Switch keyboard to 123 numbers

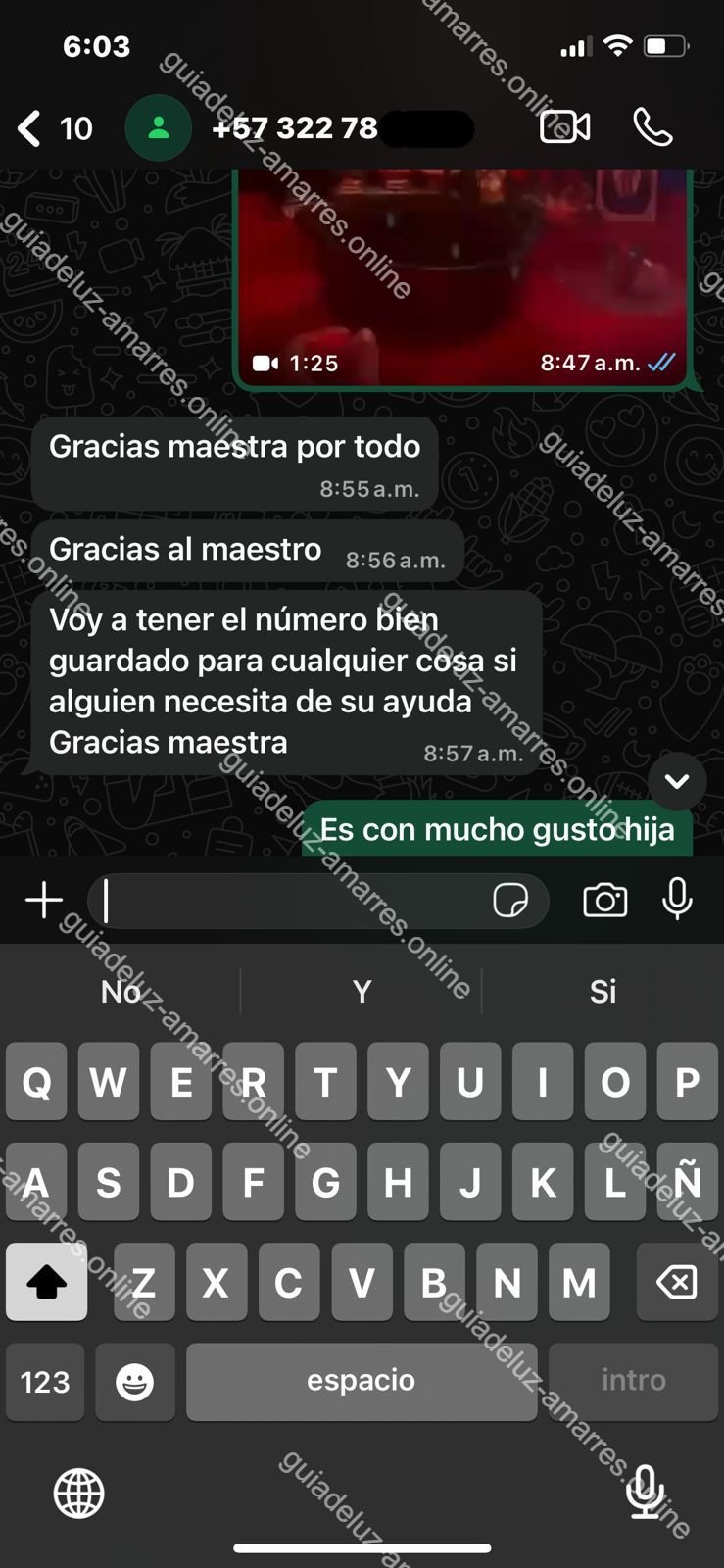tap(45, 1382)
